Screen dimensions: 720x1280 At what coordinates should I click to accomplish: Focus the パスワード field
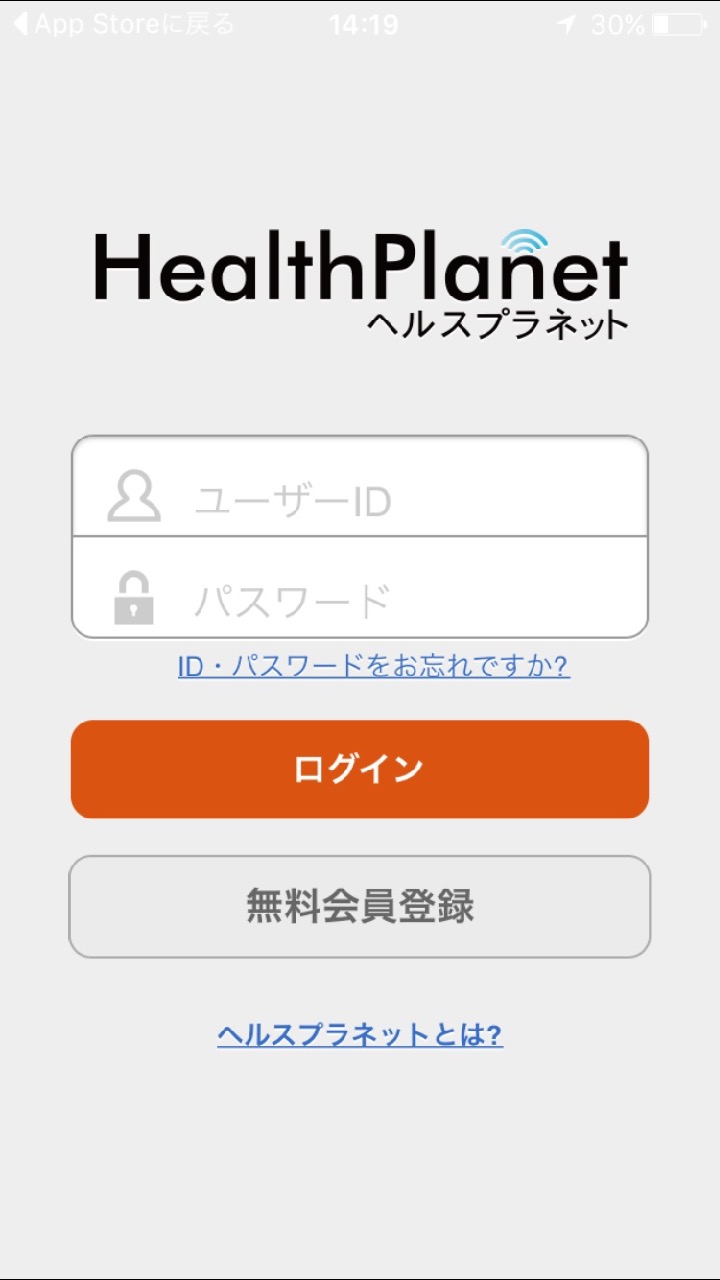pyautogui.click(x=360, y=588)
